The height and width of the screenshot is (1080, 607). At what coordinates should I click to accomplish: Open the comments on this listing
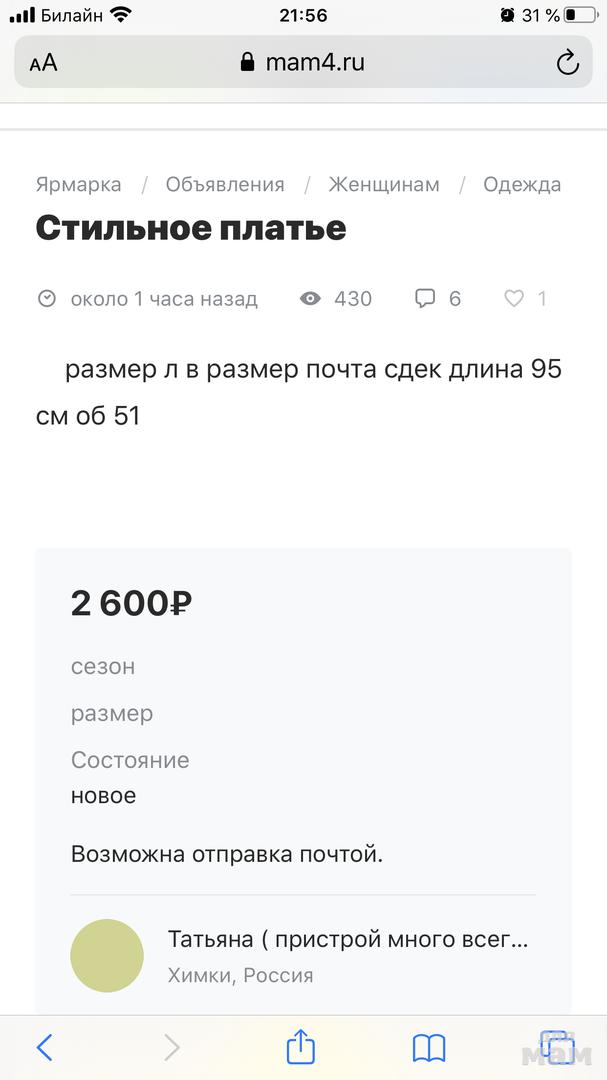point(437,298)
